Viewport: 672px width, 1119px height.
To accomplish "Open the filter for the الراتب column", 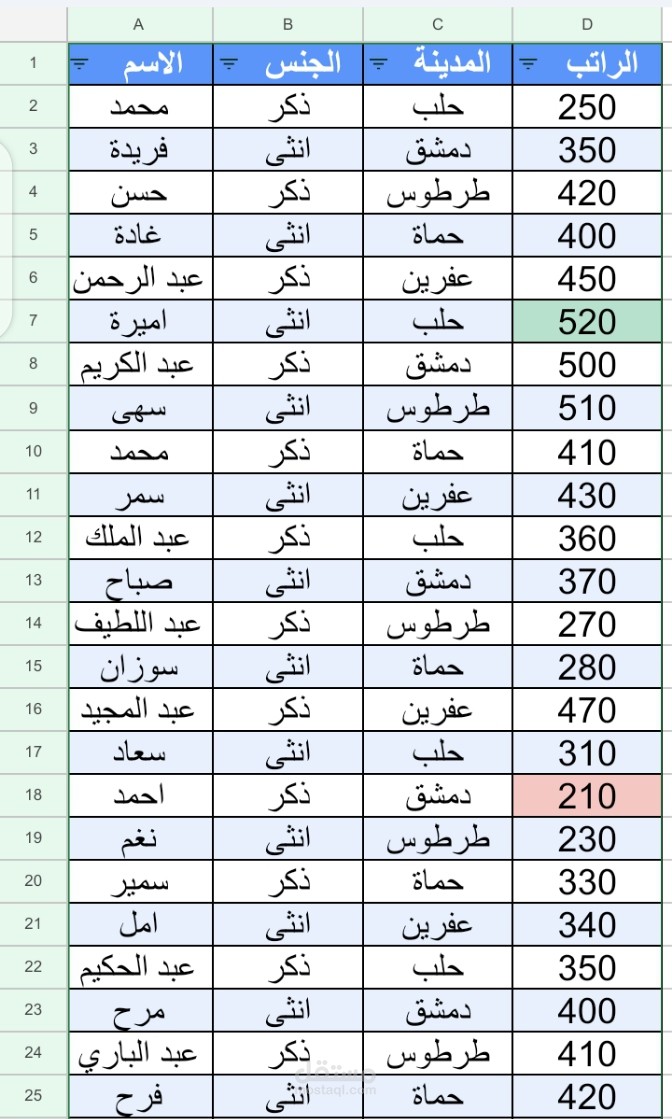I will [x=529, y=65].
